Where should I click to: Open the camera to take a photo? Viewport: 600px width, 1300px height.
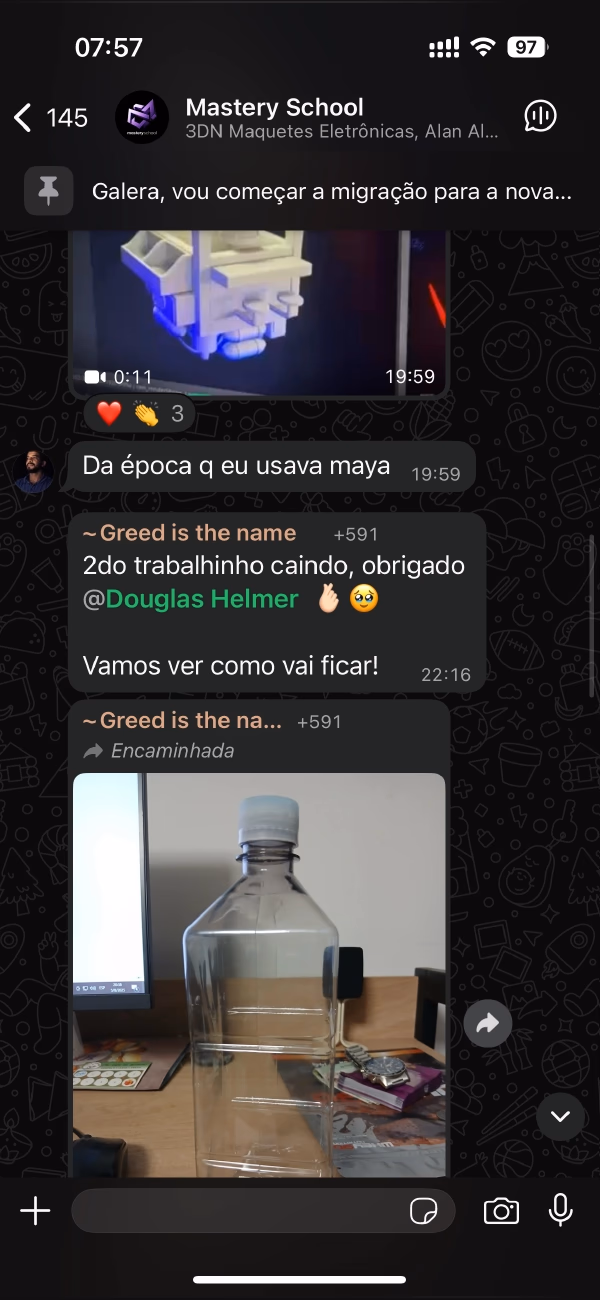point(501,1212)
